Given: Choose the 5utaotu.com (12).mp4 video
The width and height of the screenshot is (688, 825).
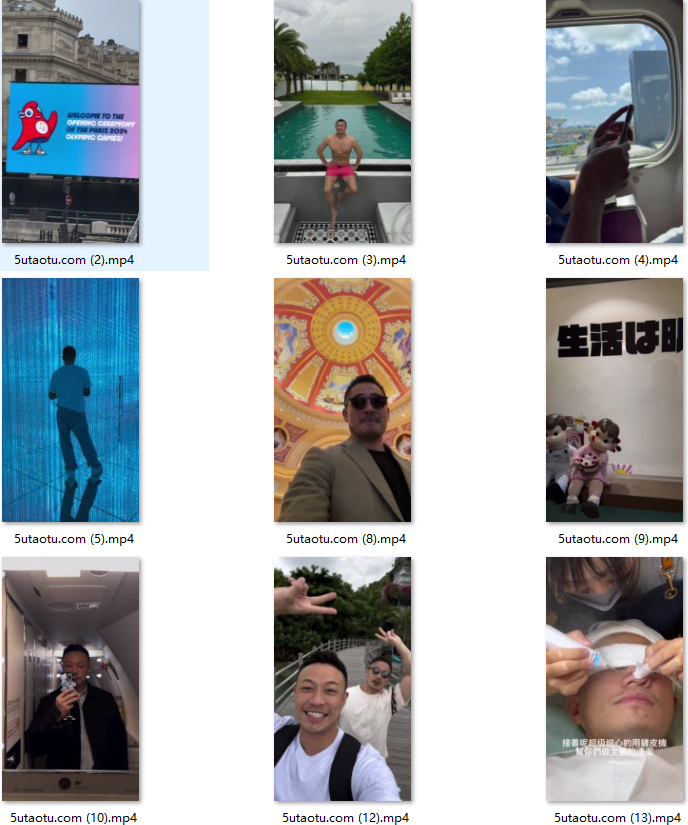Looking at the screenshot, I should coord(343,679).
